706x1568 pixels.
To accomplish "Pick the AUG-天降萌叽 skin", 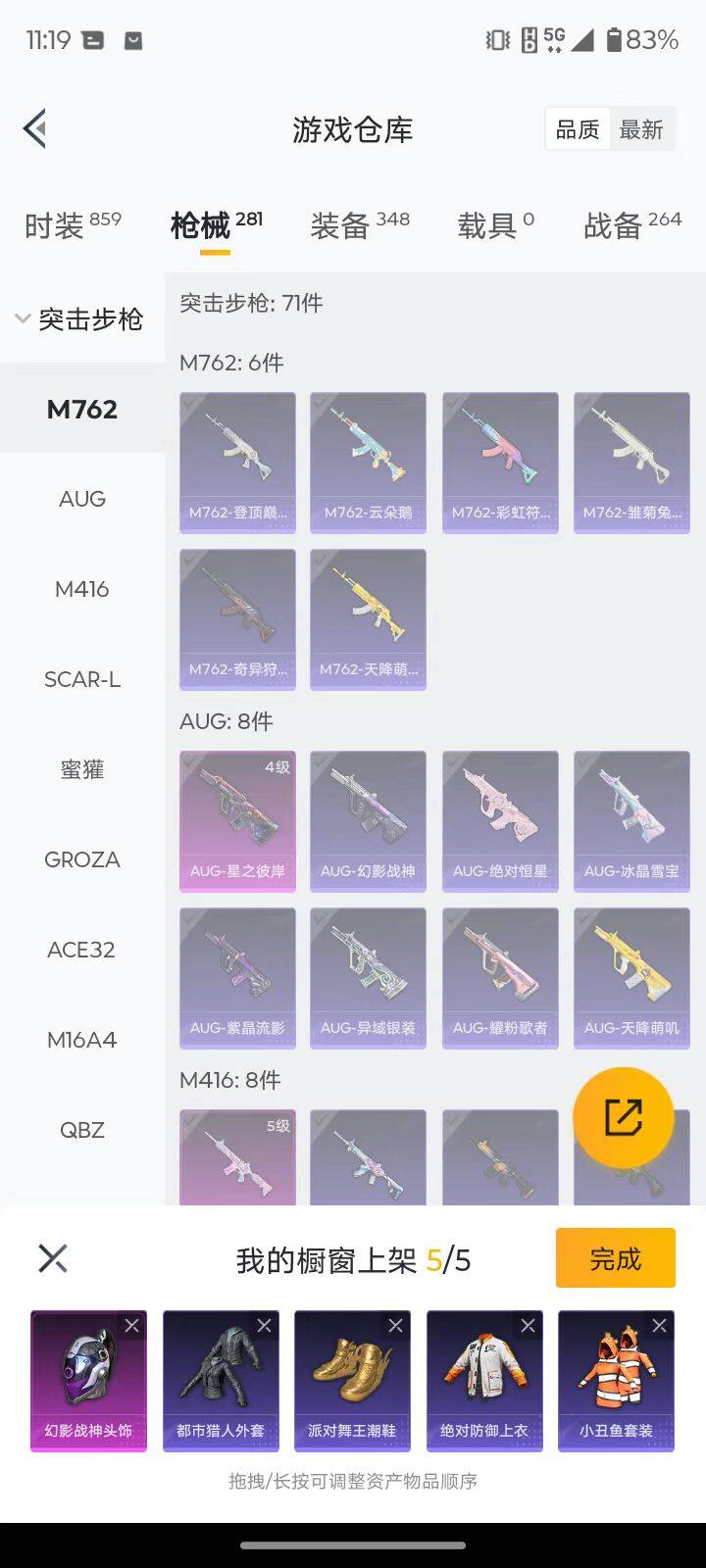I will pos(631,978).
